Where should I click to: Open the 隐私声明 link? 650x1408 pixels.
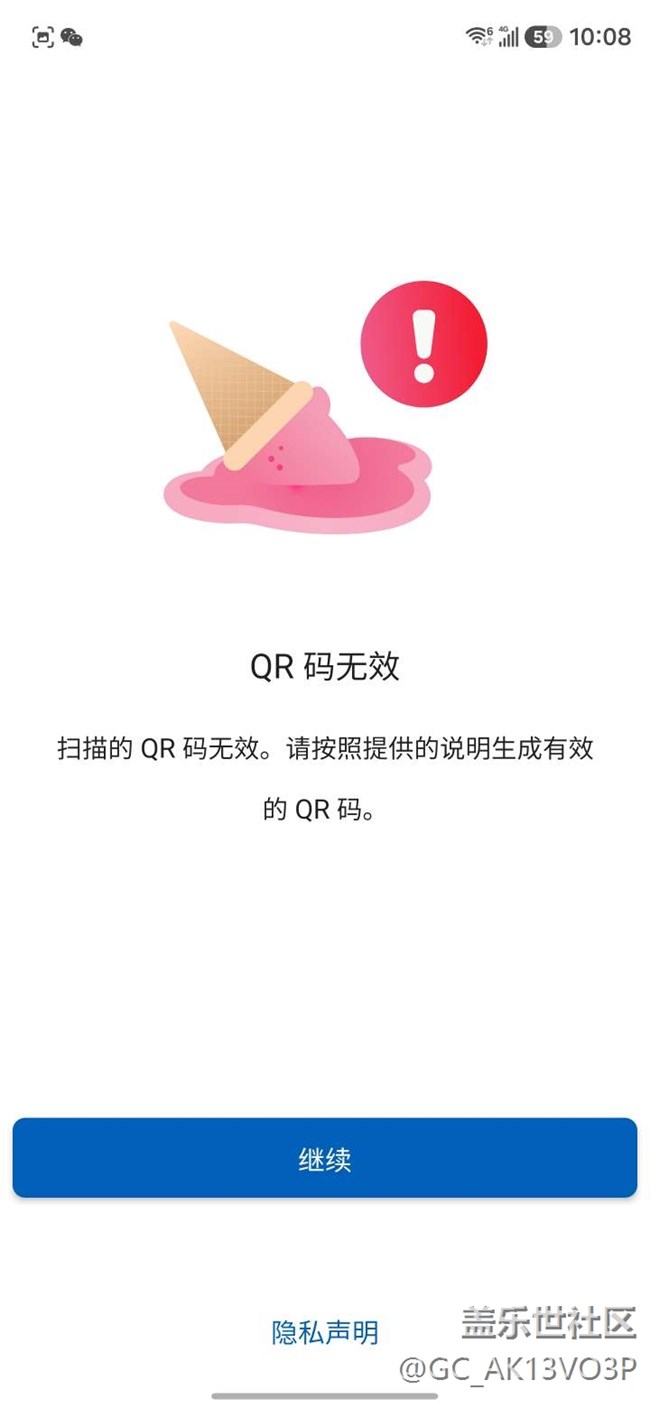click(325, 1332)
